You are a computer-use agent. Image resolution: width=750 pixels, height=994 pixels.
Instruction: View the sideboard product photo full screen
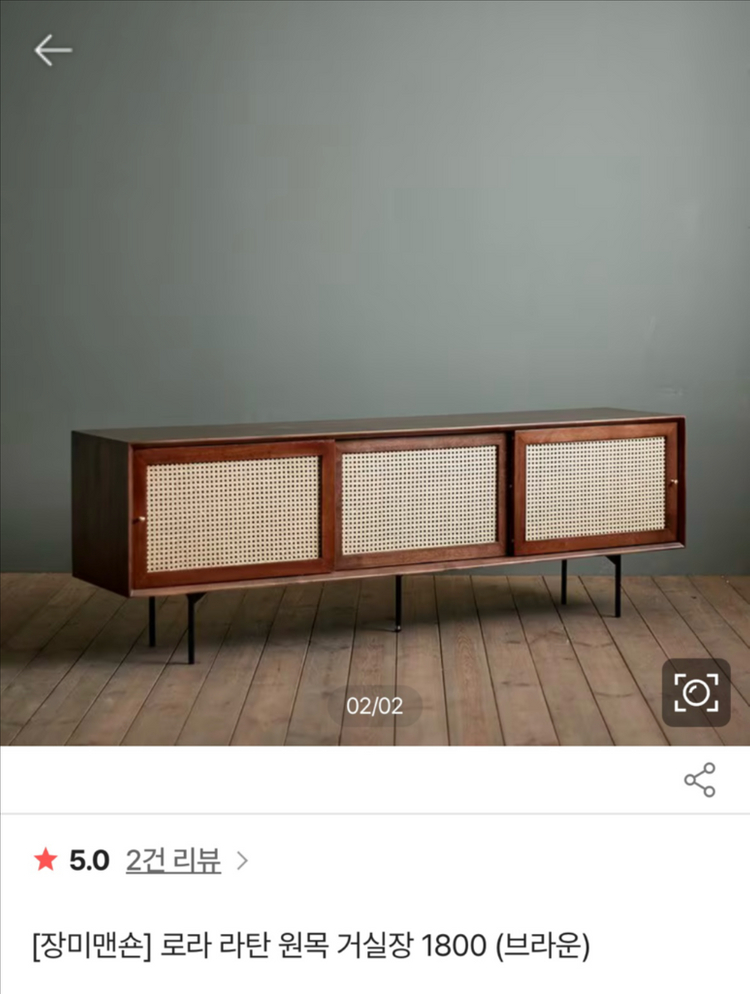(377, 500)
